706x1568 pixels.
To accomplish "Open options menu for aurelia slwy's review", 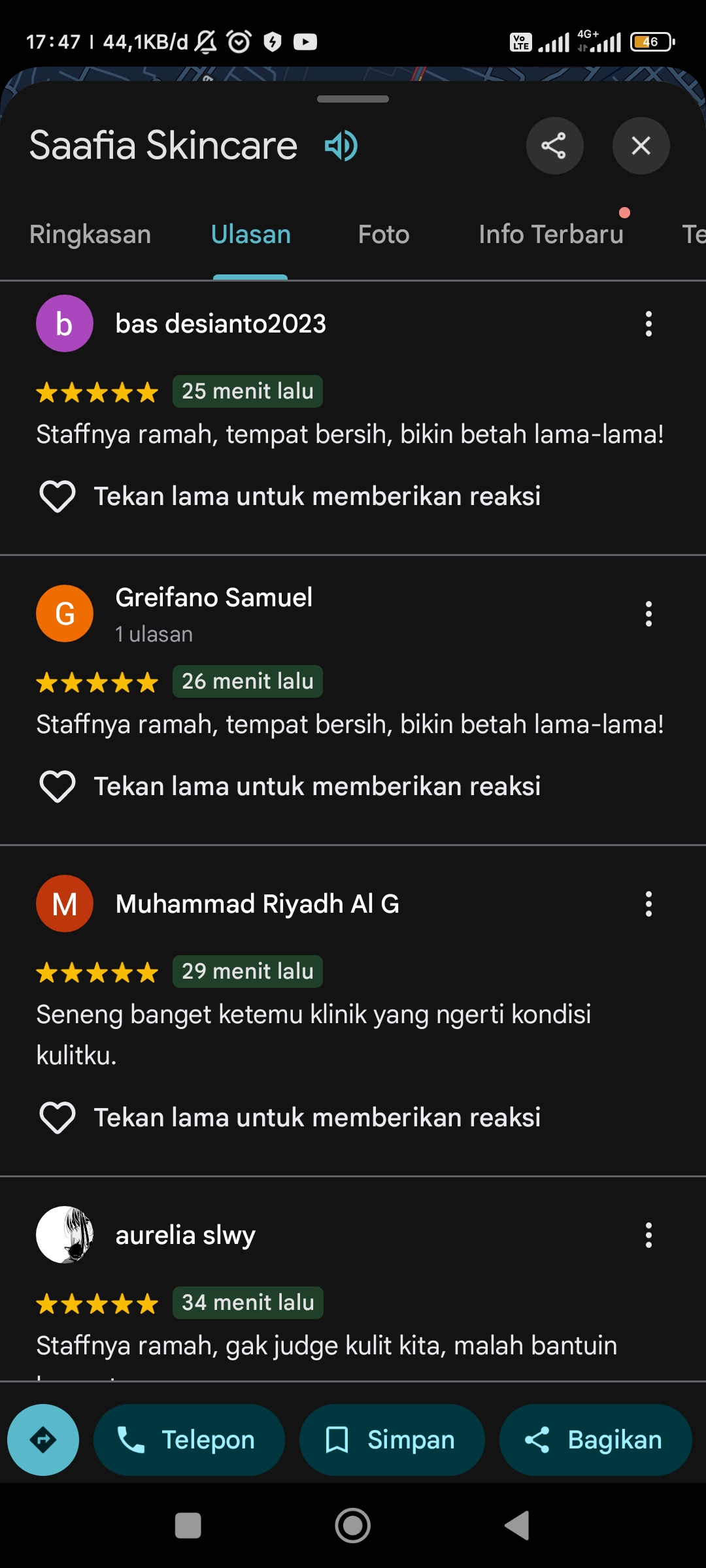I will [x=648, y=1235].
